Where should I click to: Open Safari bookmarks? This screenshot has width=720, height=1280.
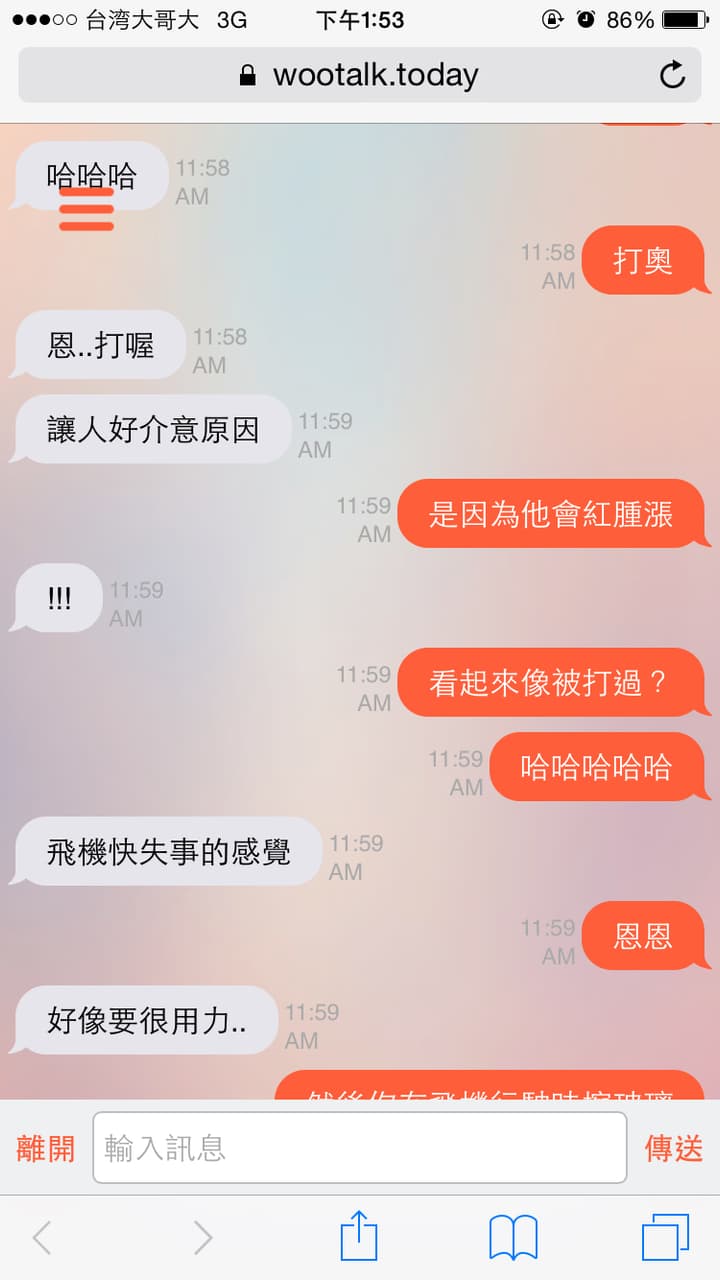513,1238
